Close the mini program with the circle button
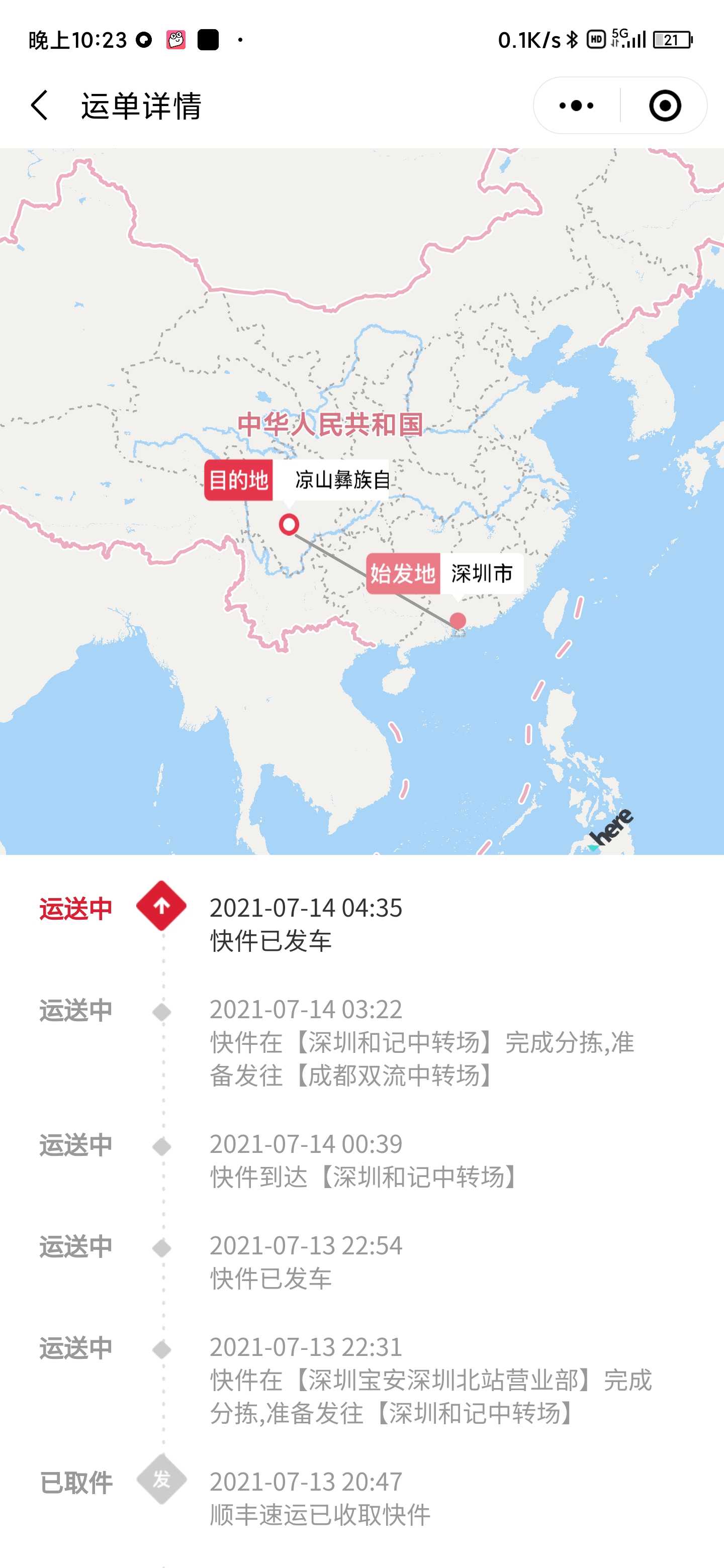Viewport: 724px width, 1568px height. [x=665, y=106]
